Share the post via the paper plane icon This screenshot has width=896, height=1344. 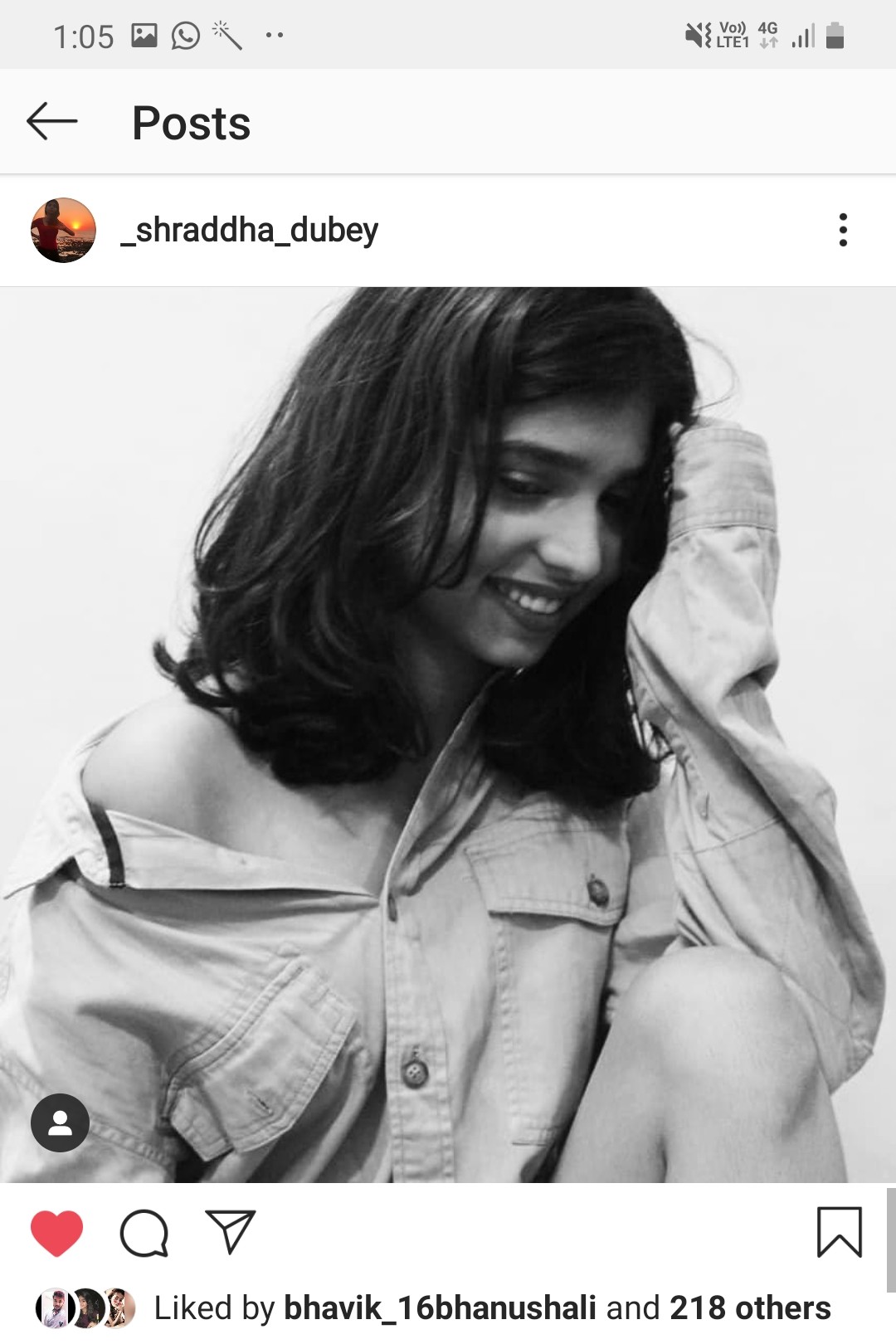(230, 1231)
